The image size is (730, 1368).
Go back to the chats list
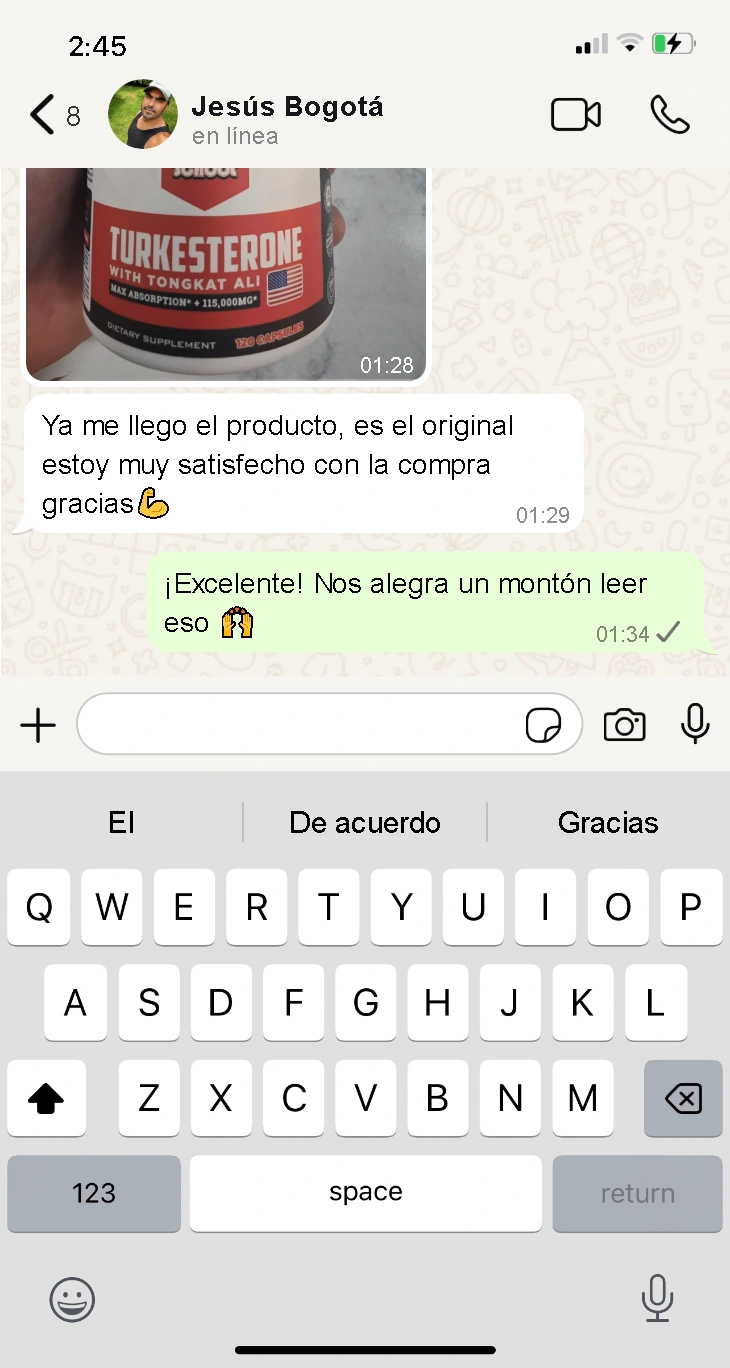[x=41, y=114]
